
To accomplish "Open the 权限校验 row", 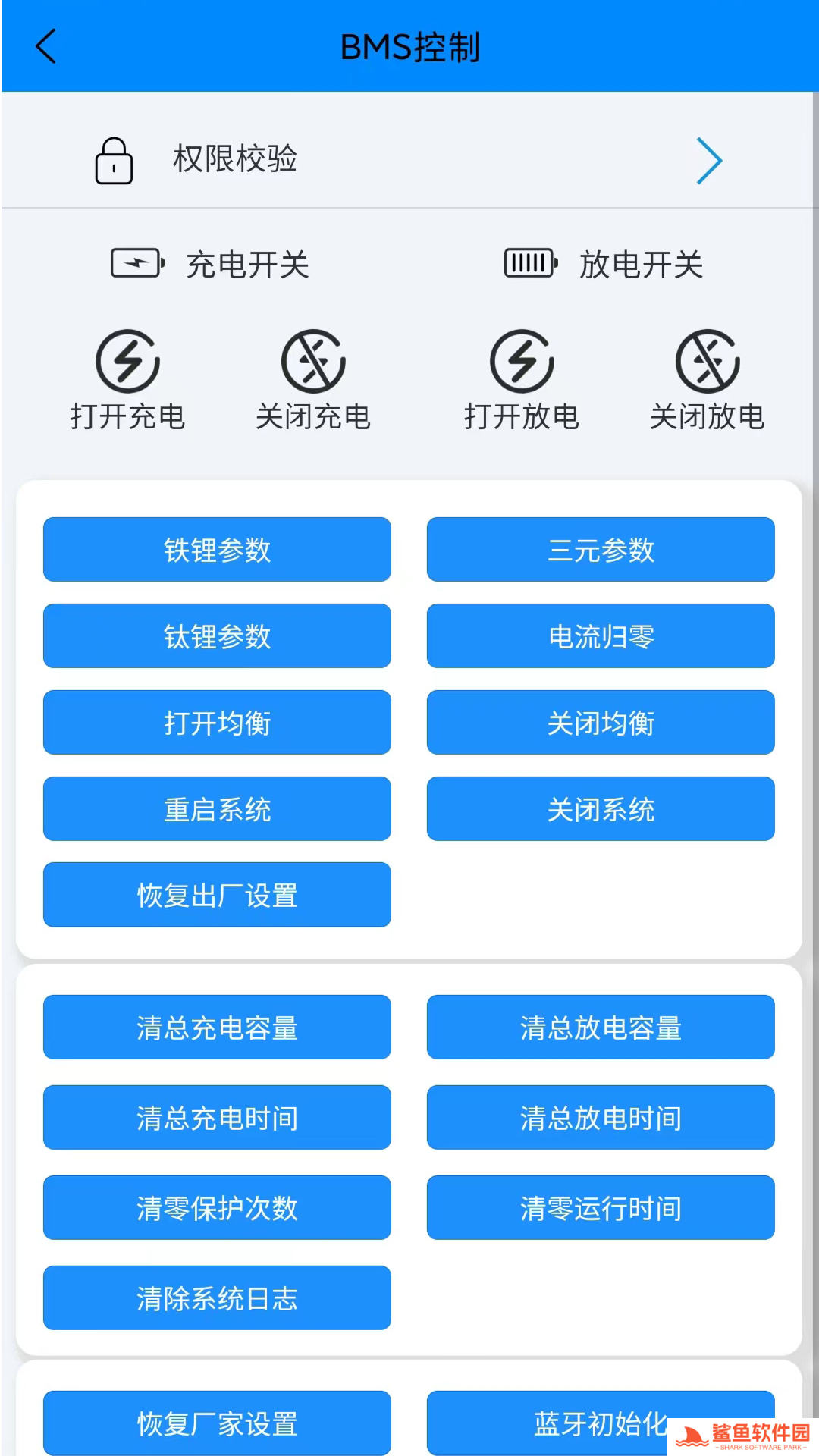I will coord(408,159).
